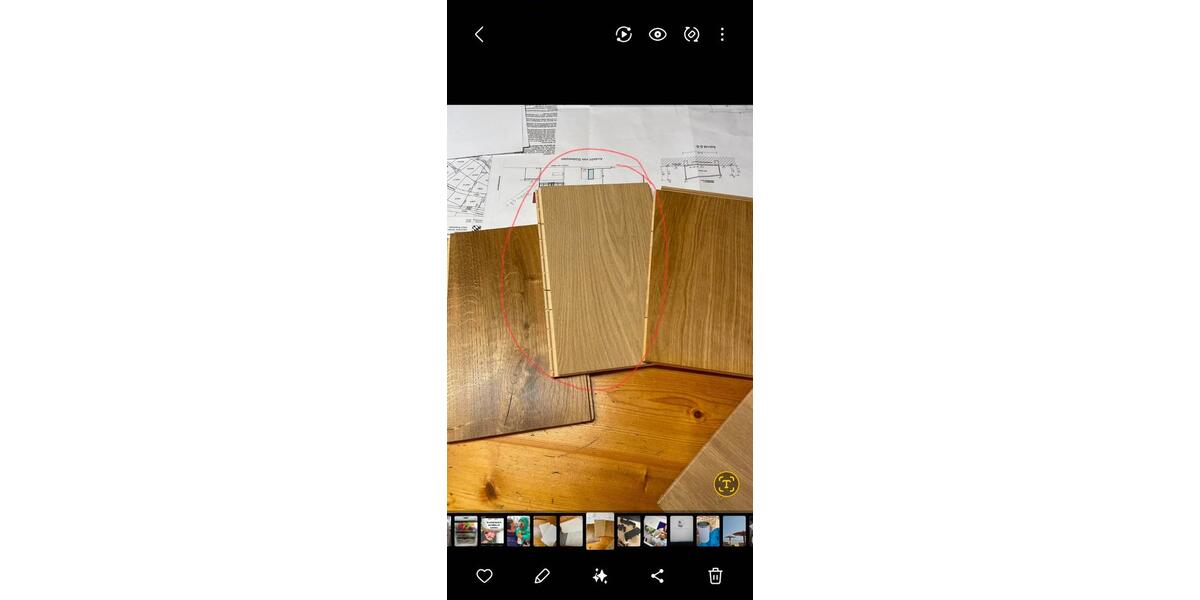
Task: Delete this photo
Action: (715, 576)
